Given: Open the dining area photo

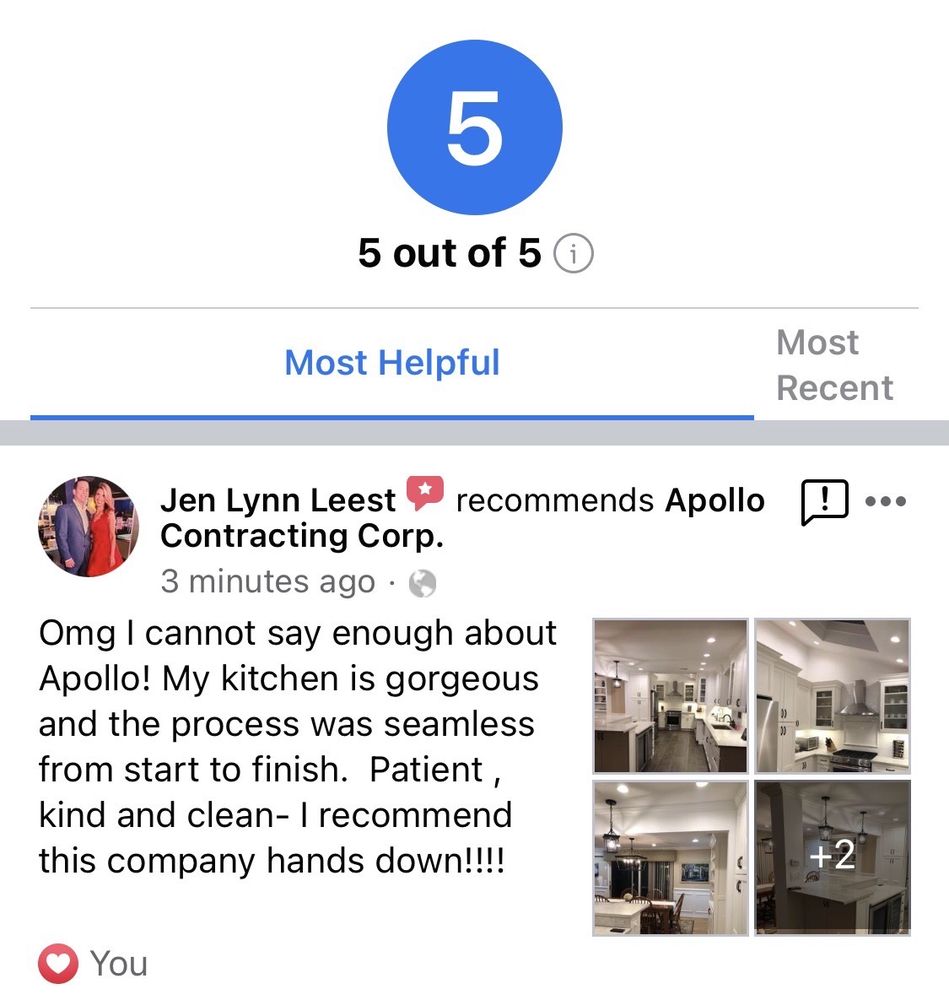Looking at the screenshot, I should point(670,857).
